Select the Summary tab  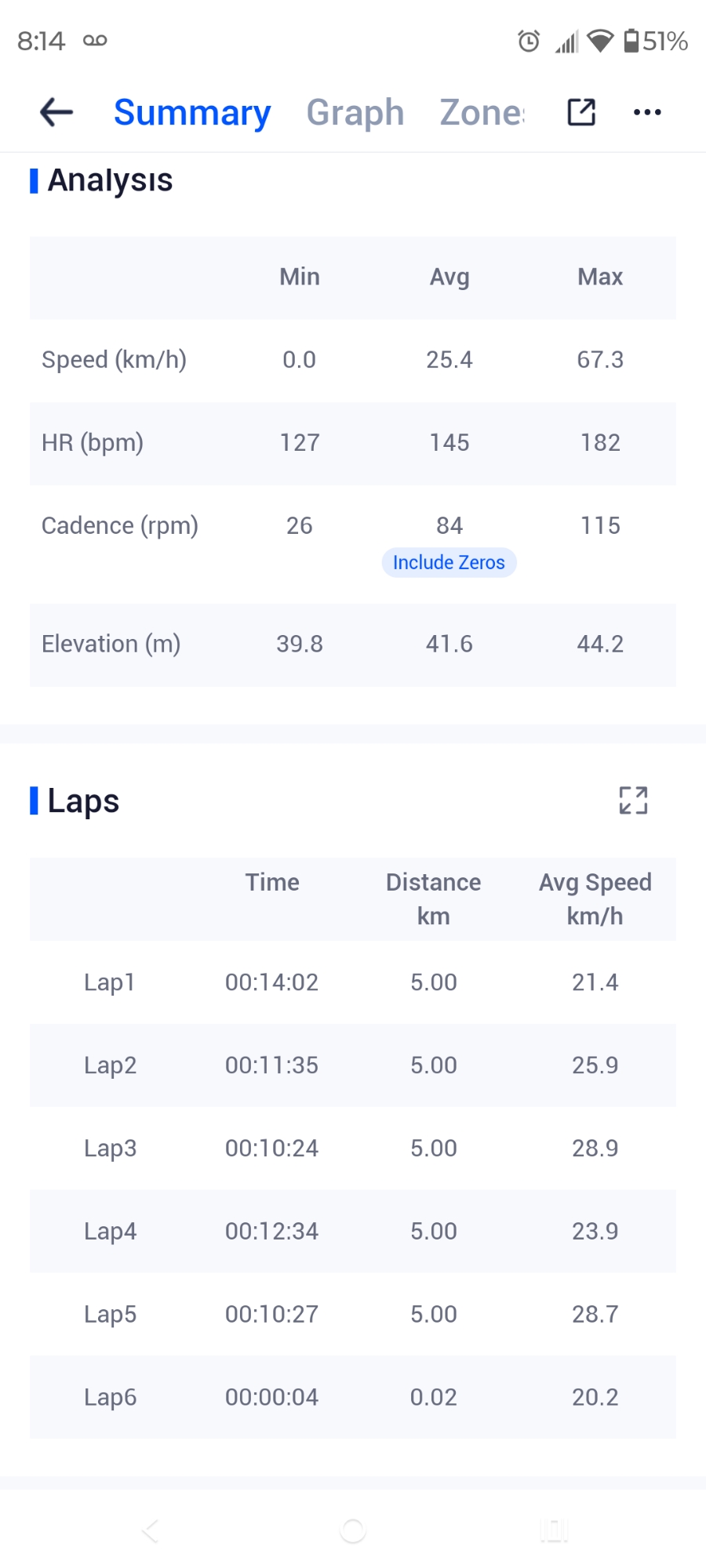tap(192, 112)
